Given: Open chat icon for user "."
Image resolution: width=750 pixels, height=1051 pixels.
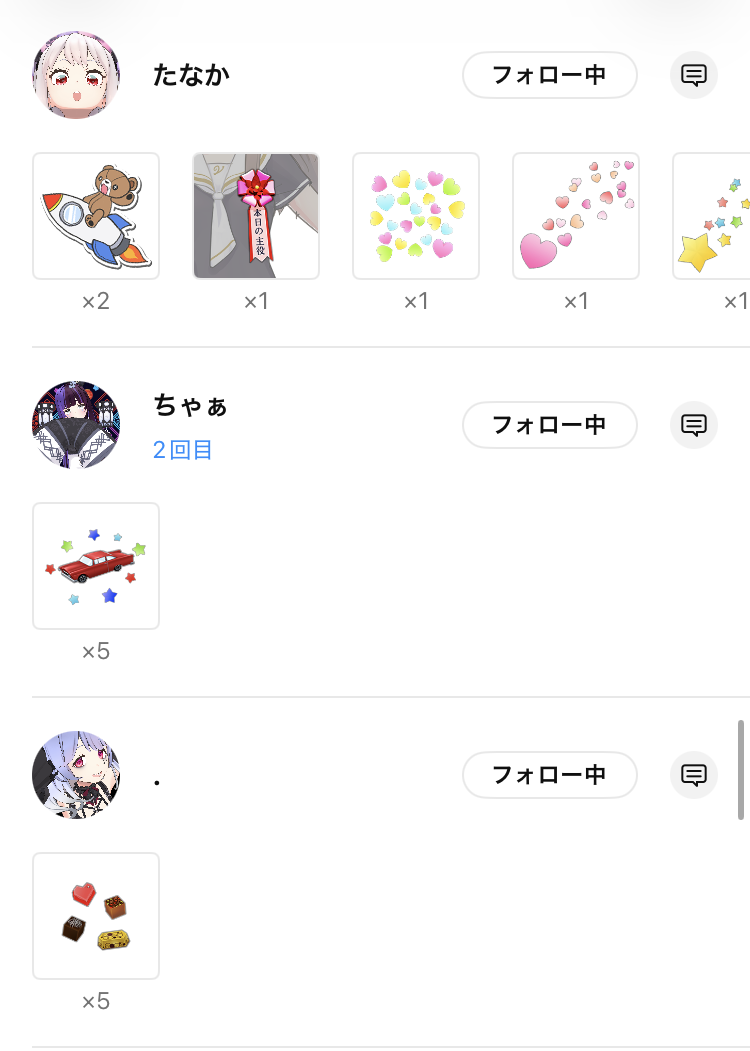Looking at the screenshot, I should [x=694, y=775].
